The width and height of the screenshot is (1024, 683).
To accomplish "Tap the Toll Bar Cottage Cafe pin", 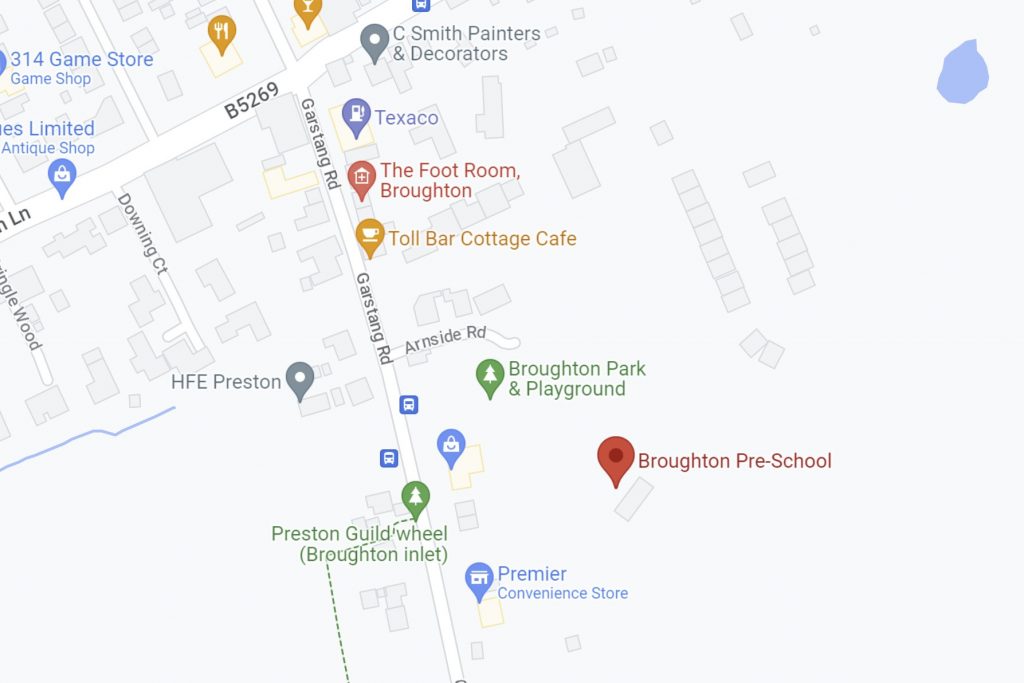I will pos(370,237).
